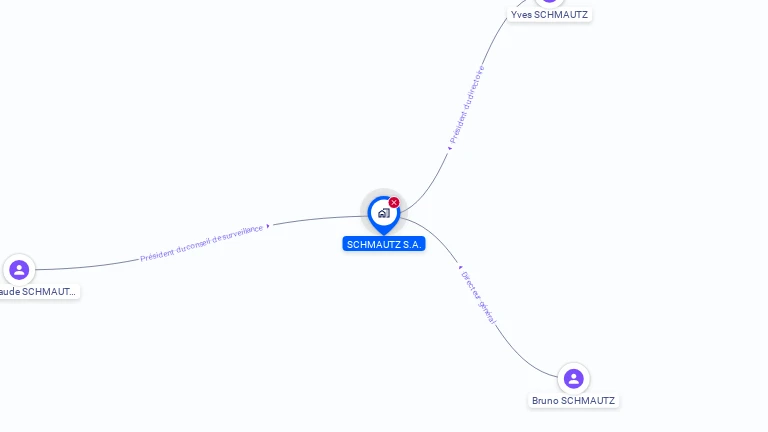Select the SCHMAUTZ S.A. company node
The width and height of the screenshot is (768, 432).
point(383,213)
